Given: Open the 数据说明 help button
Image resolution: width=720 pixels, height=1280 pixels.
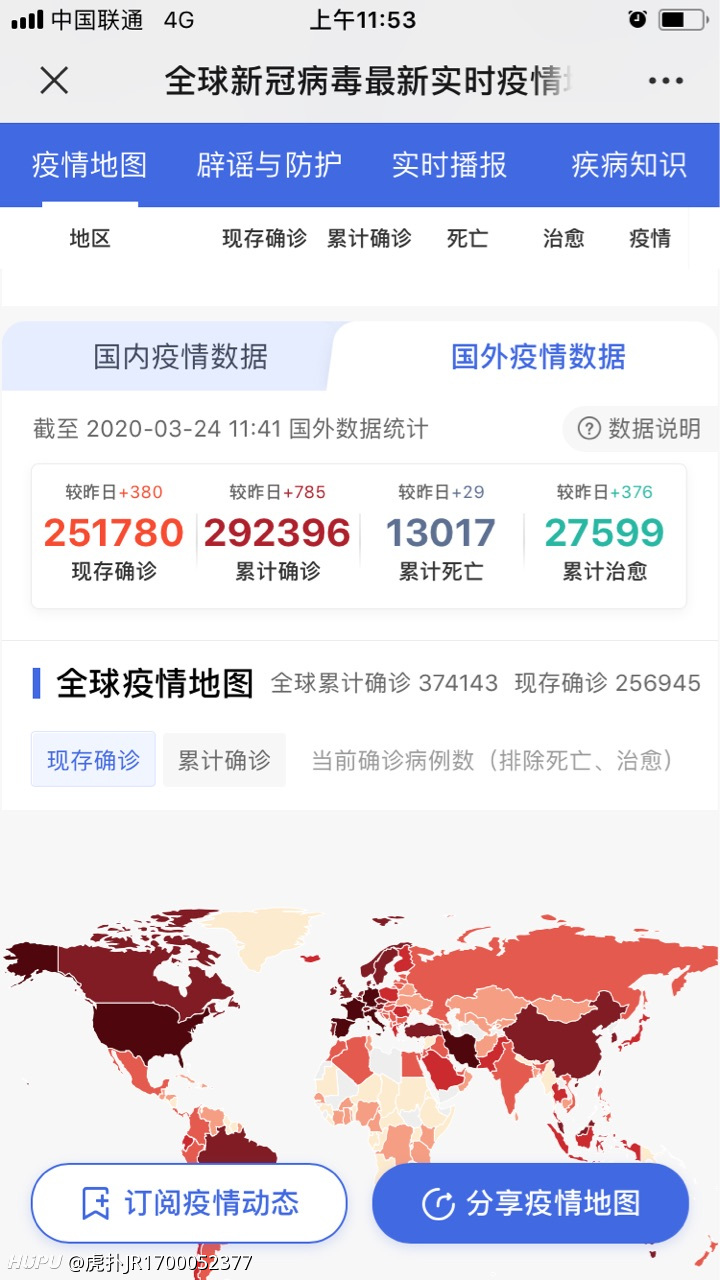Looking at the screenshot, I should tap(641, 429).
